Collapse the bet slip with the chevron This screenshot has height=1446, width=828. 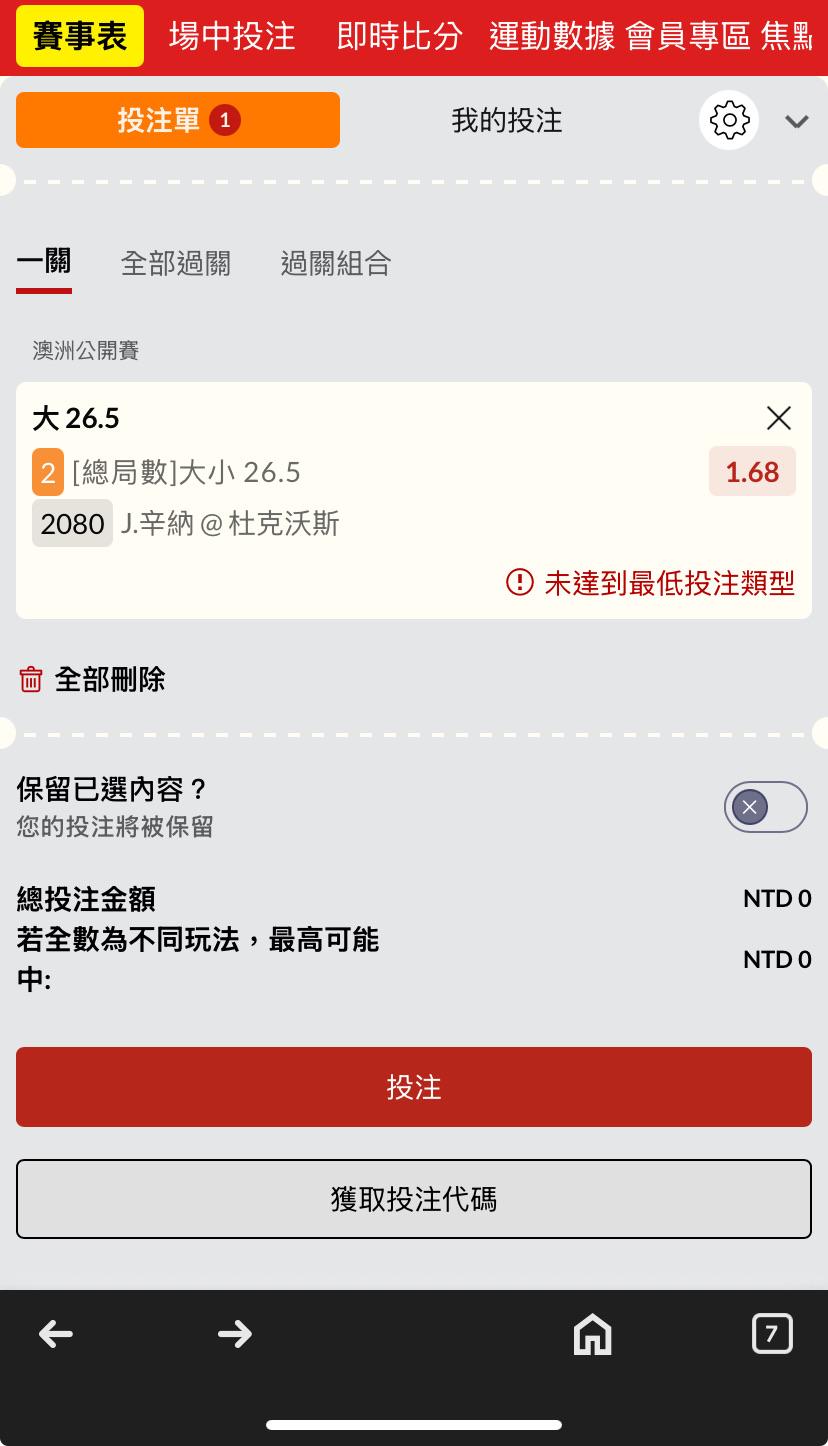(x=797, y=122)
